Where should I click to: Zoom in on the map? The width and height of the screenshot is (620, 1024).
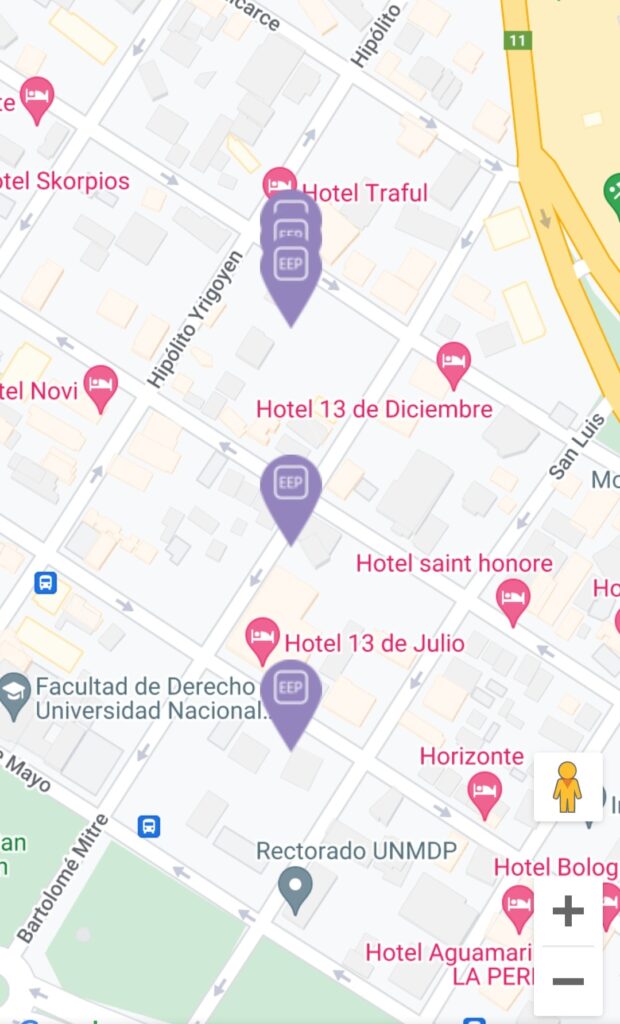pos(567,911)
